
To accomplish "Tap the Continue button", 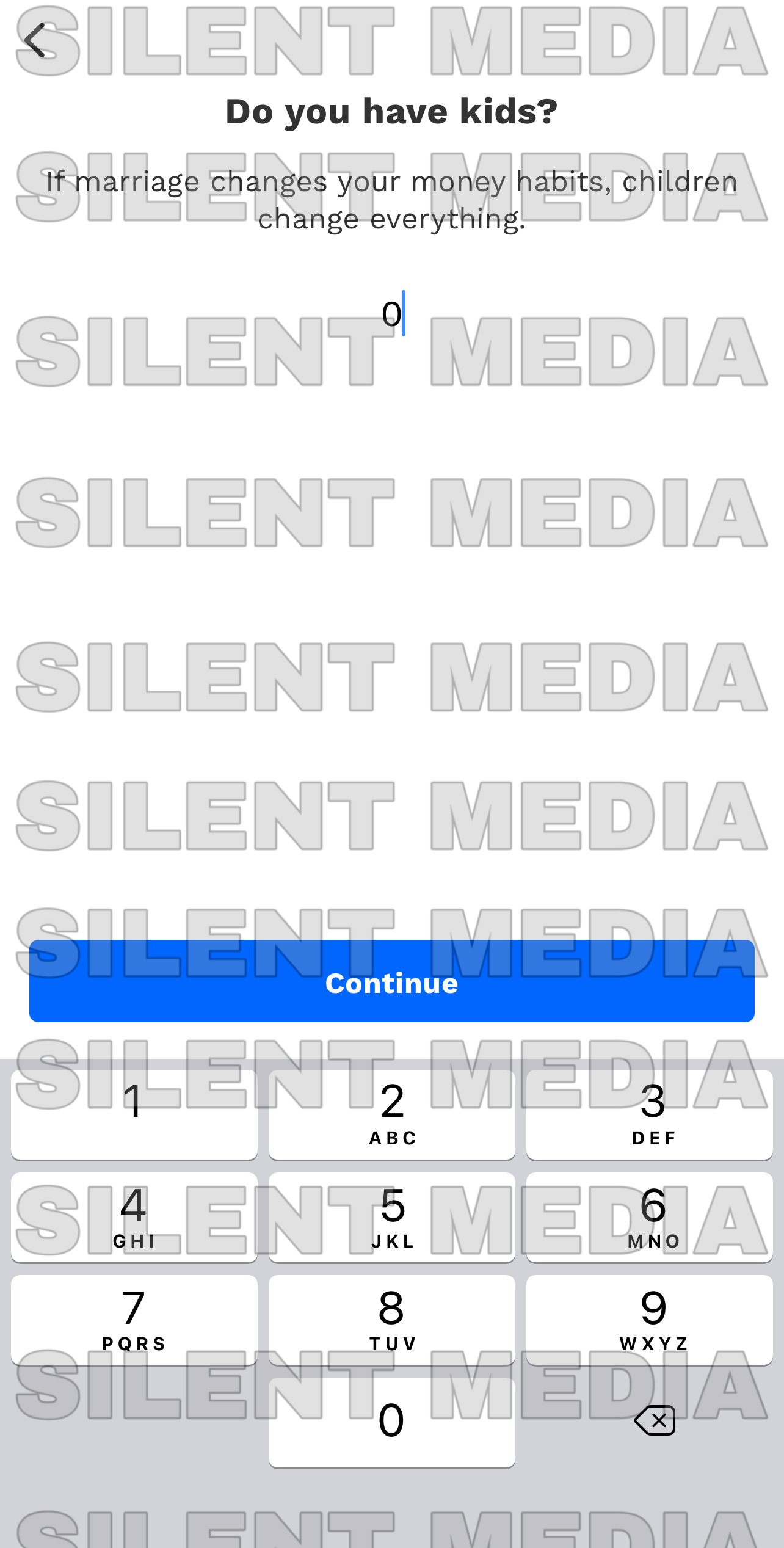I will [391, 981].
